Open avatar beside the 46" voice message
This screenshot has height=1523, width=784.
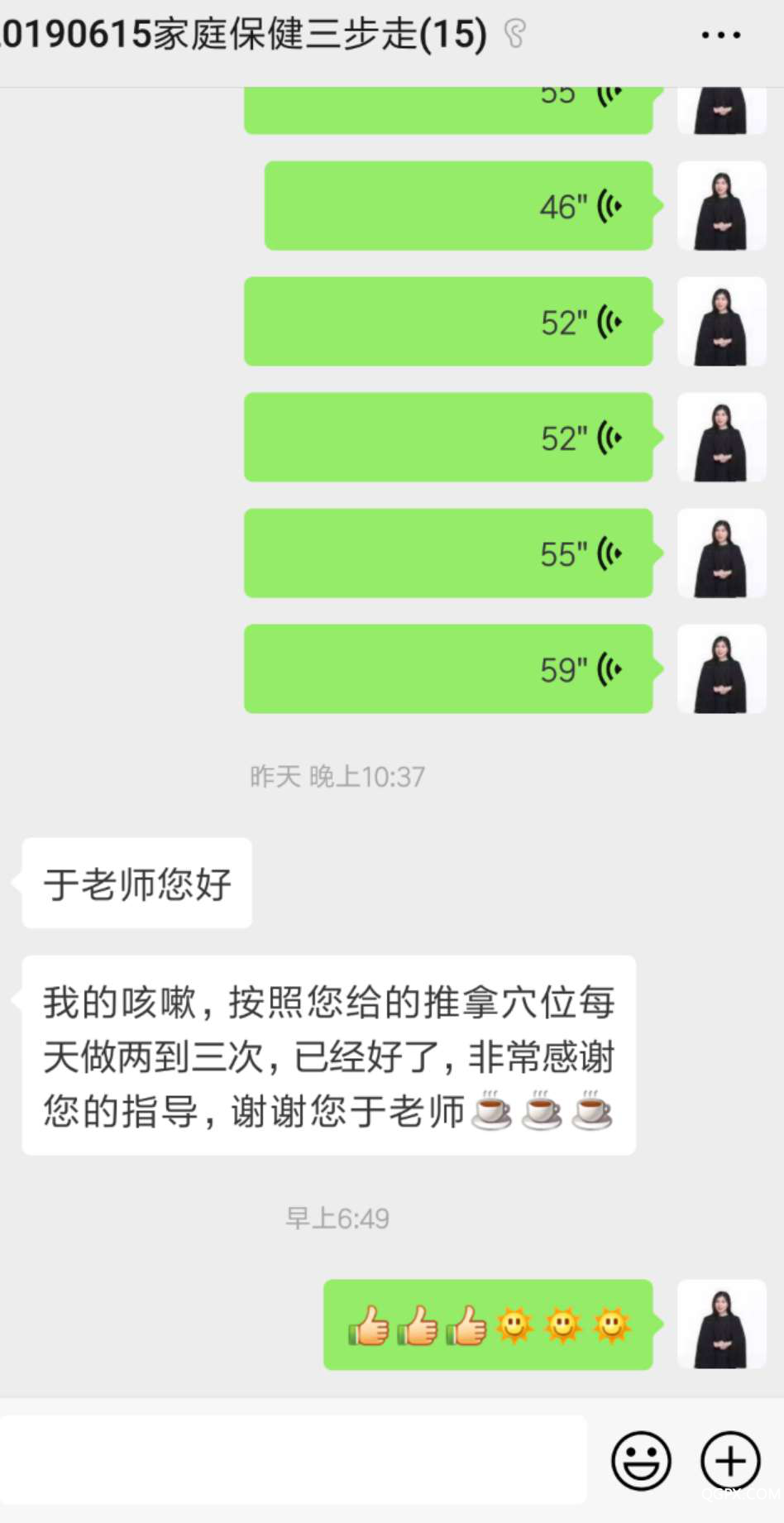pos(721,206)
